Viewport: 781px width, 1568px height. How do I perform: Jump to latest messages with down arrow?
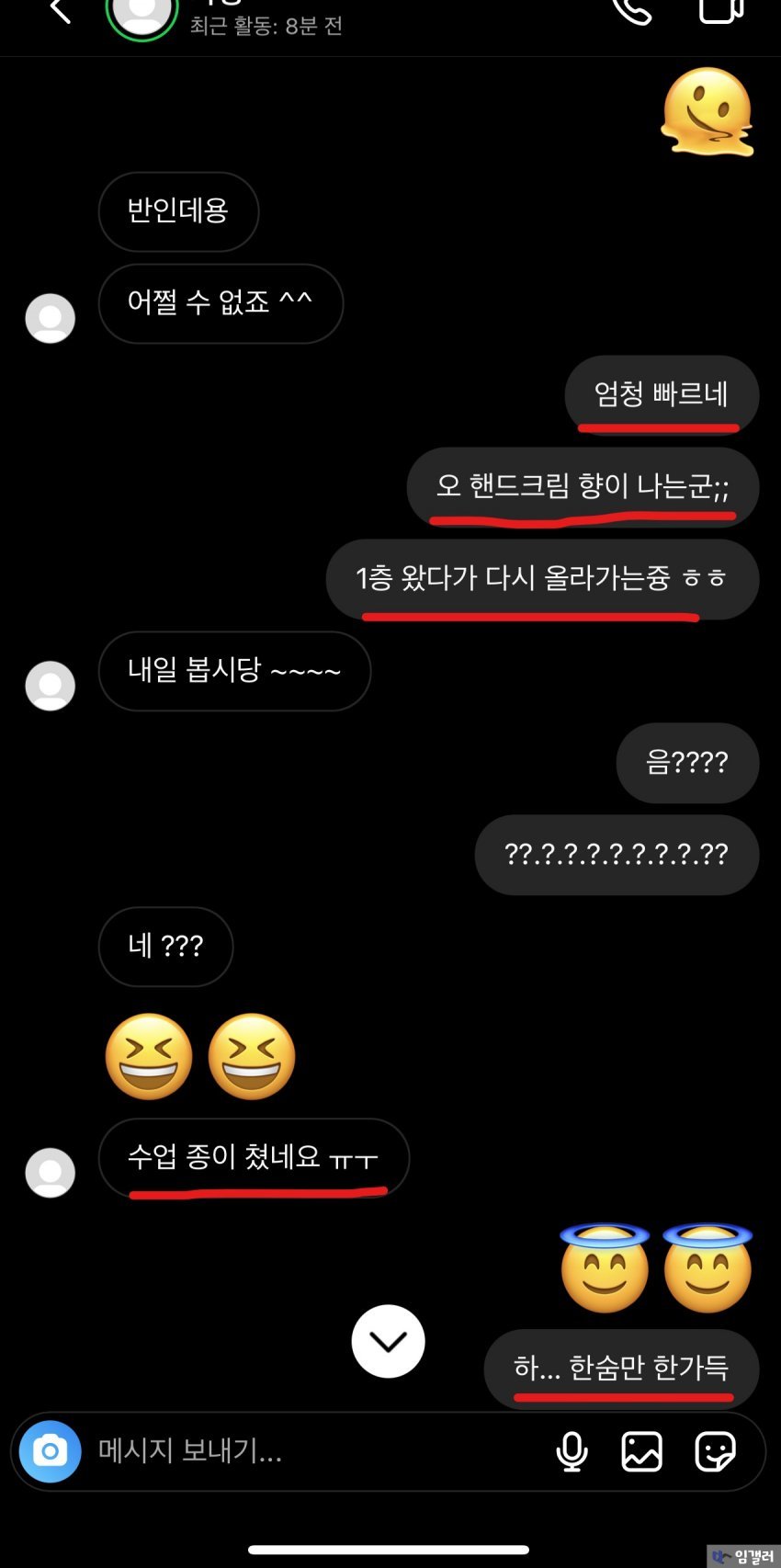click(x=388, y=1341)
